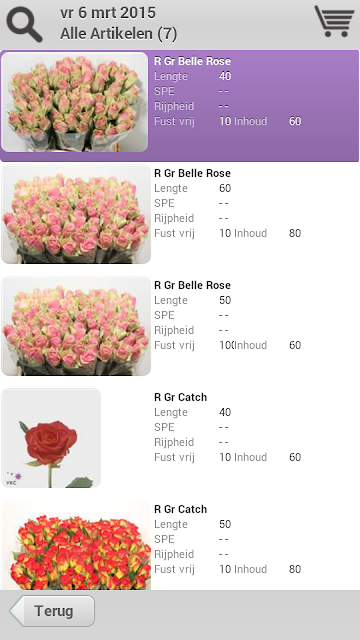Choose R Gr Catch with length 40

180,442
